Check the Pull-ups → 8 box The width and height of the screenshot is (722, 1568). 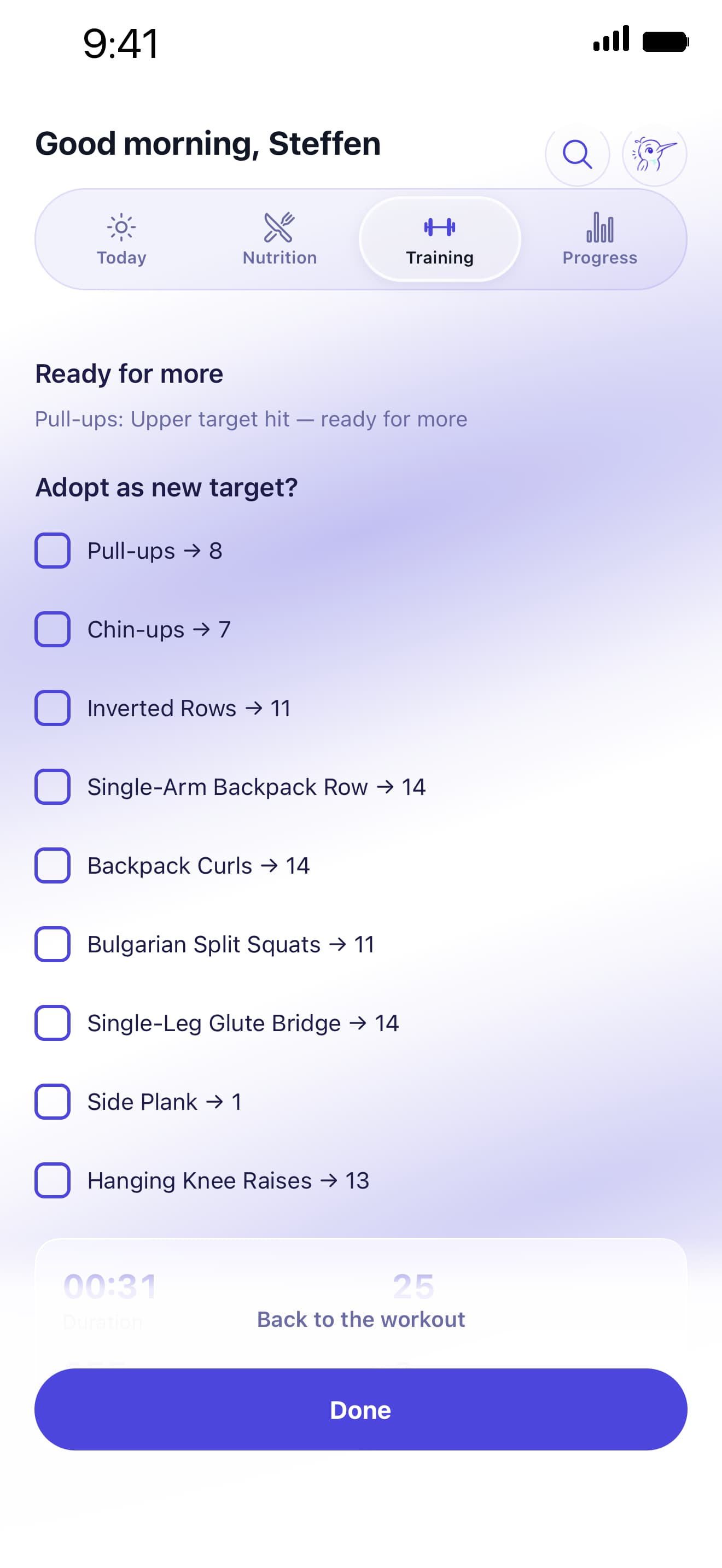click(53, 550)
